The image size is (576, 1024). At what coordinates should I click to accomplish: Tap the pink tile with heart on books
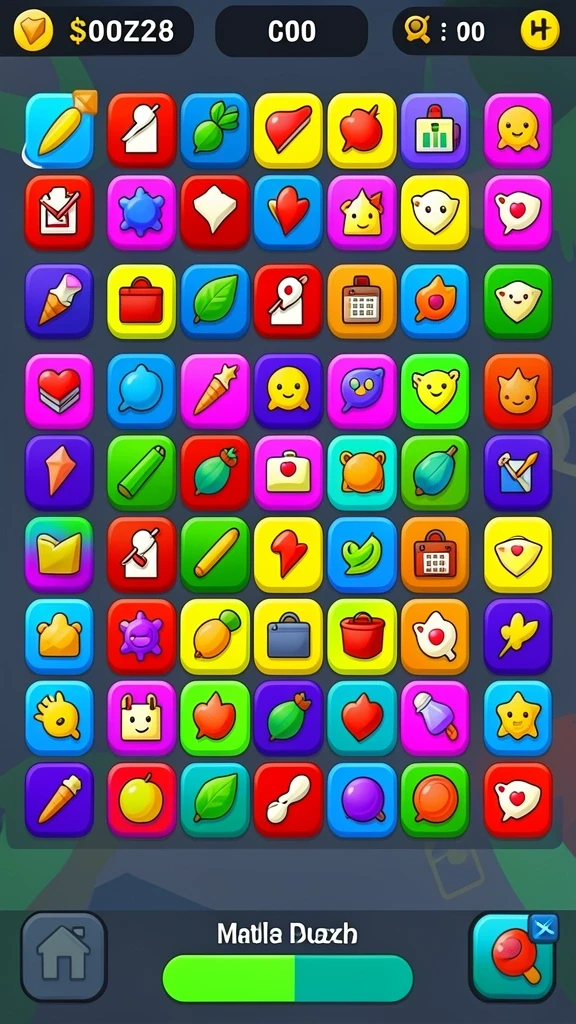[x=59, y=392]
